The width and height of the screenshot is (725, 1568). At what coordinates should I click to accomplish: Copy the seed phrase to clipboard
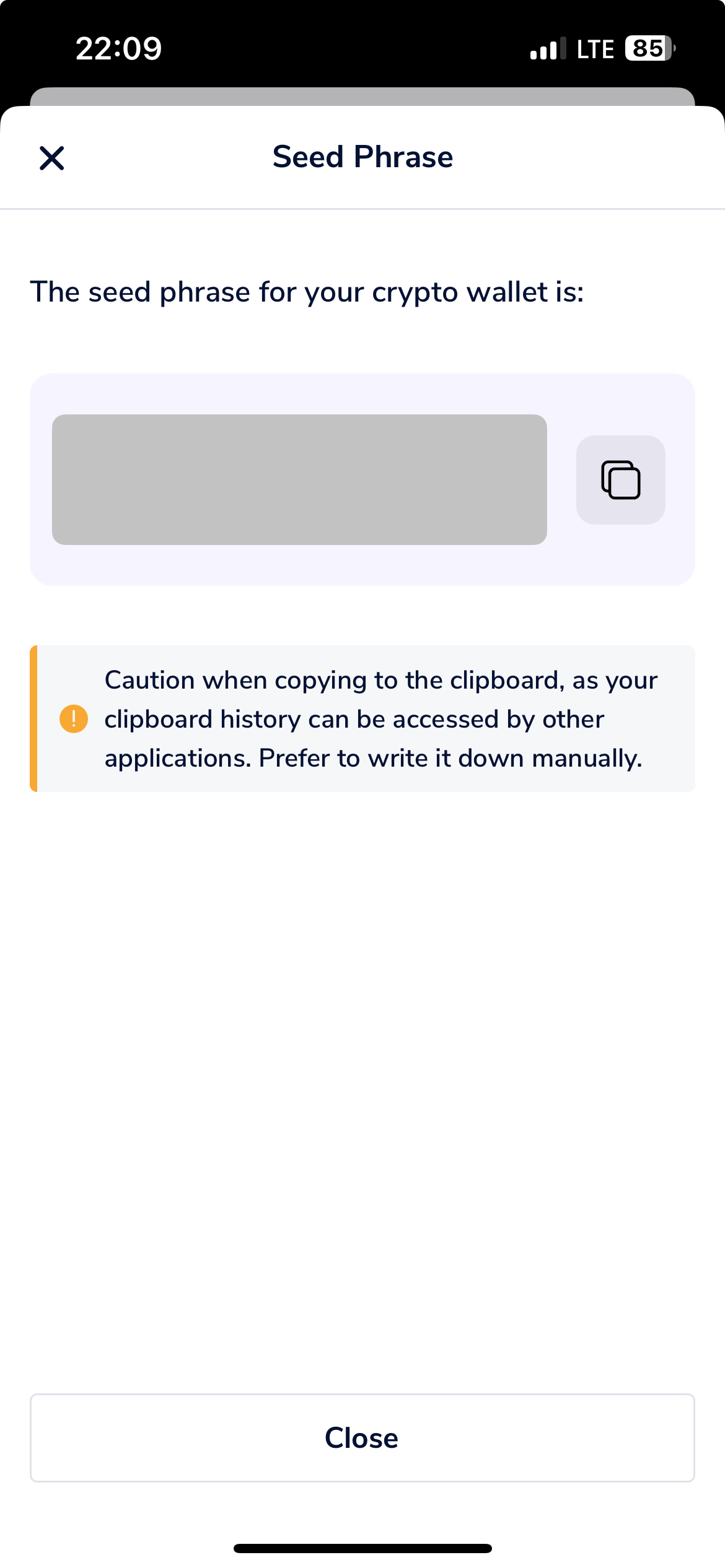(x=620, y=480)
